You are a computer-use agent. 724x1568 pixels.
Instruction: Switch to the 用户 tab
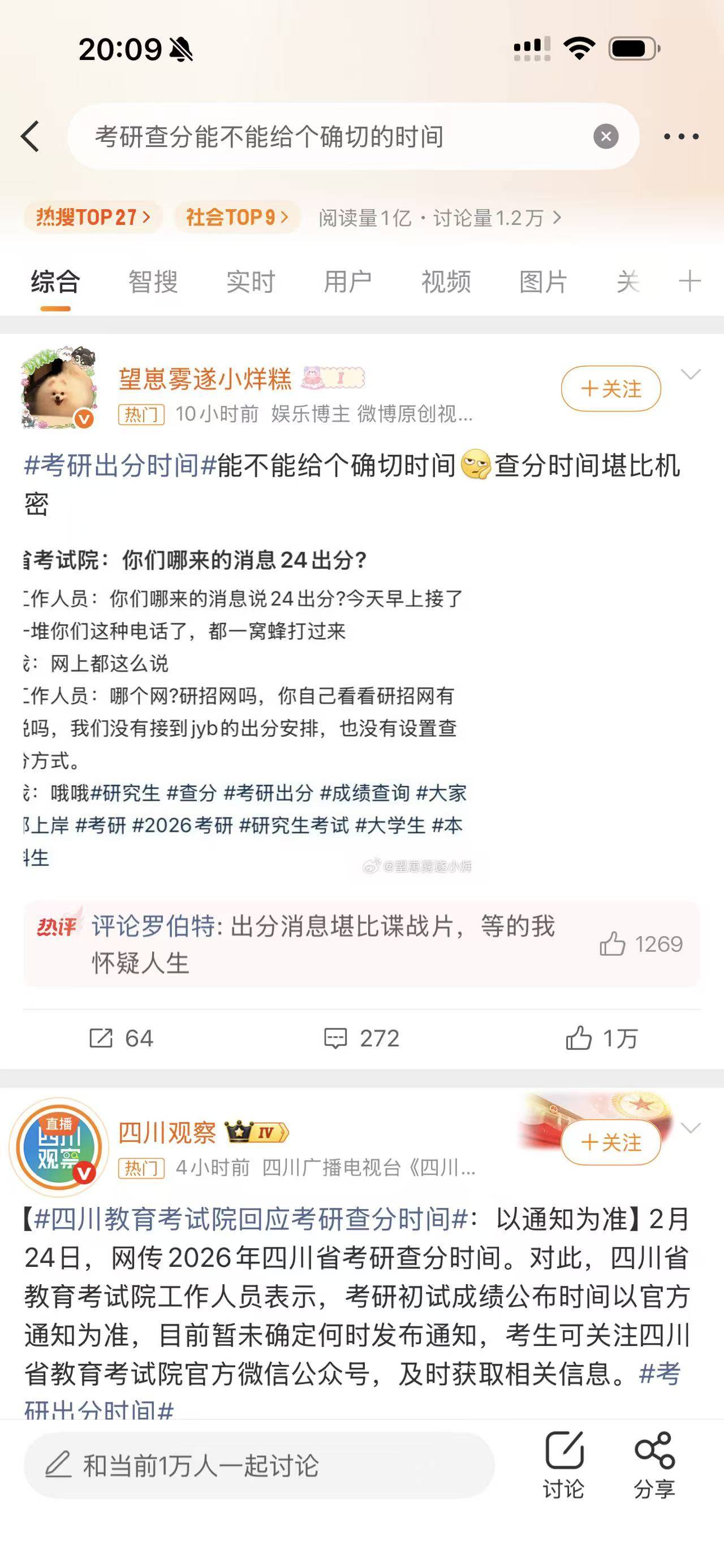tap(348, 282)
